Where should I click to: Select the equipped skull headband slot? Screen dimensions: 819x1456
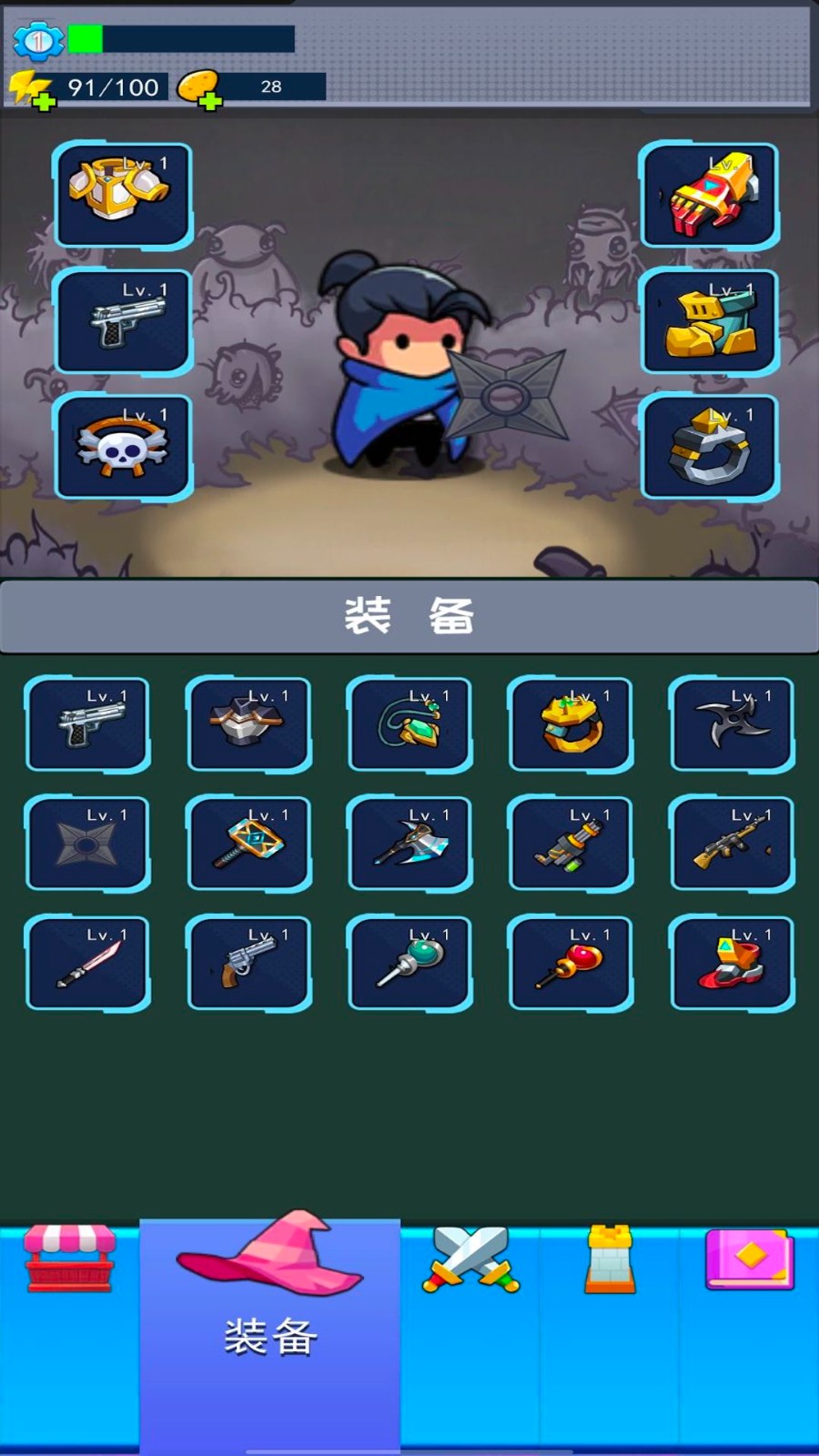click(123, 447)
